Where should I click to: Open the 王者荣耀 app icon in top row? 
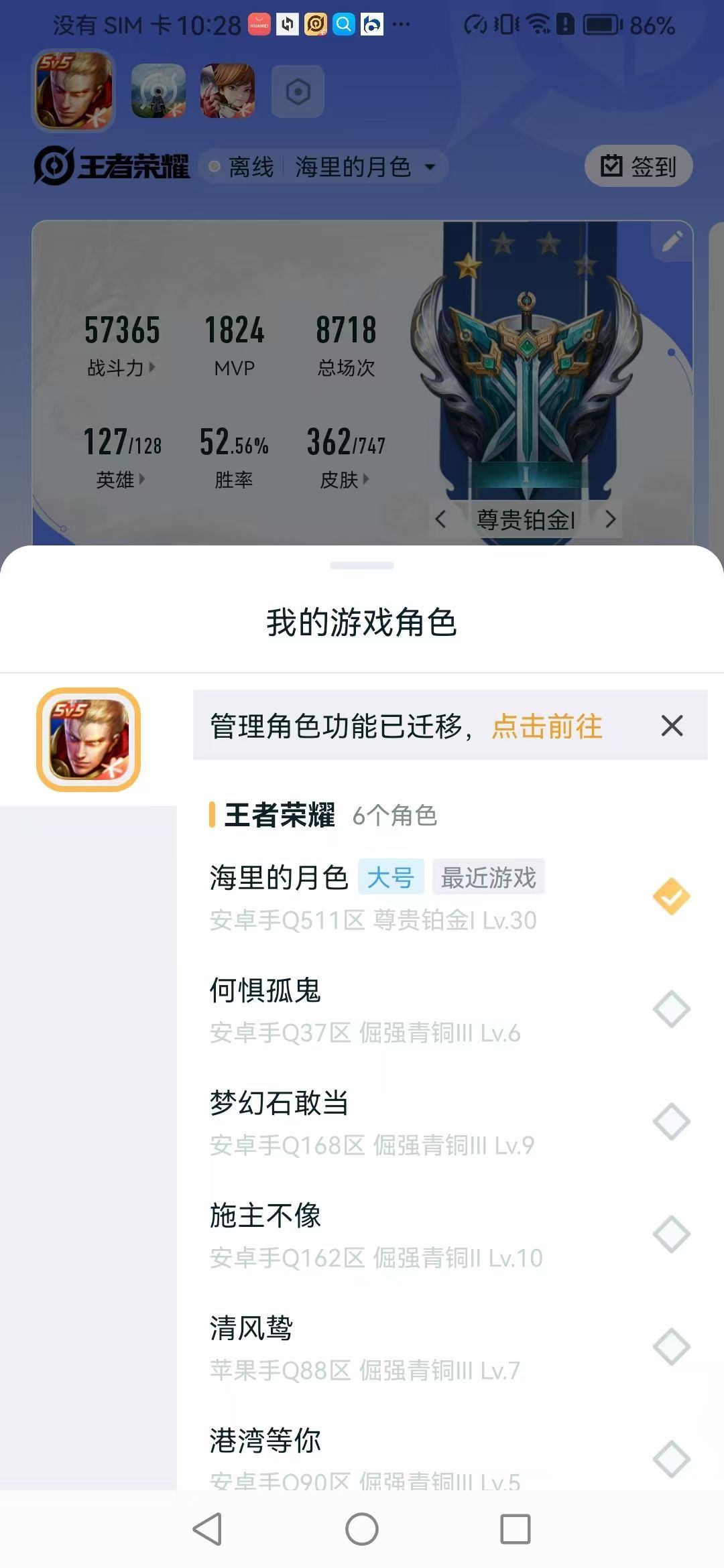[72, 90]
